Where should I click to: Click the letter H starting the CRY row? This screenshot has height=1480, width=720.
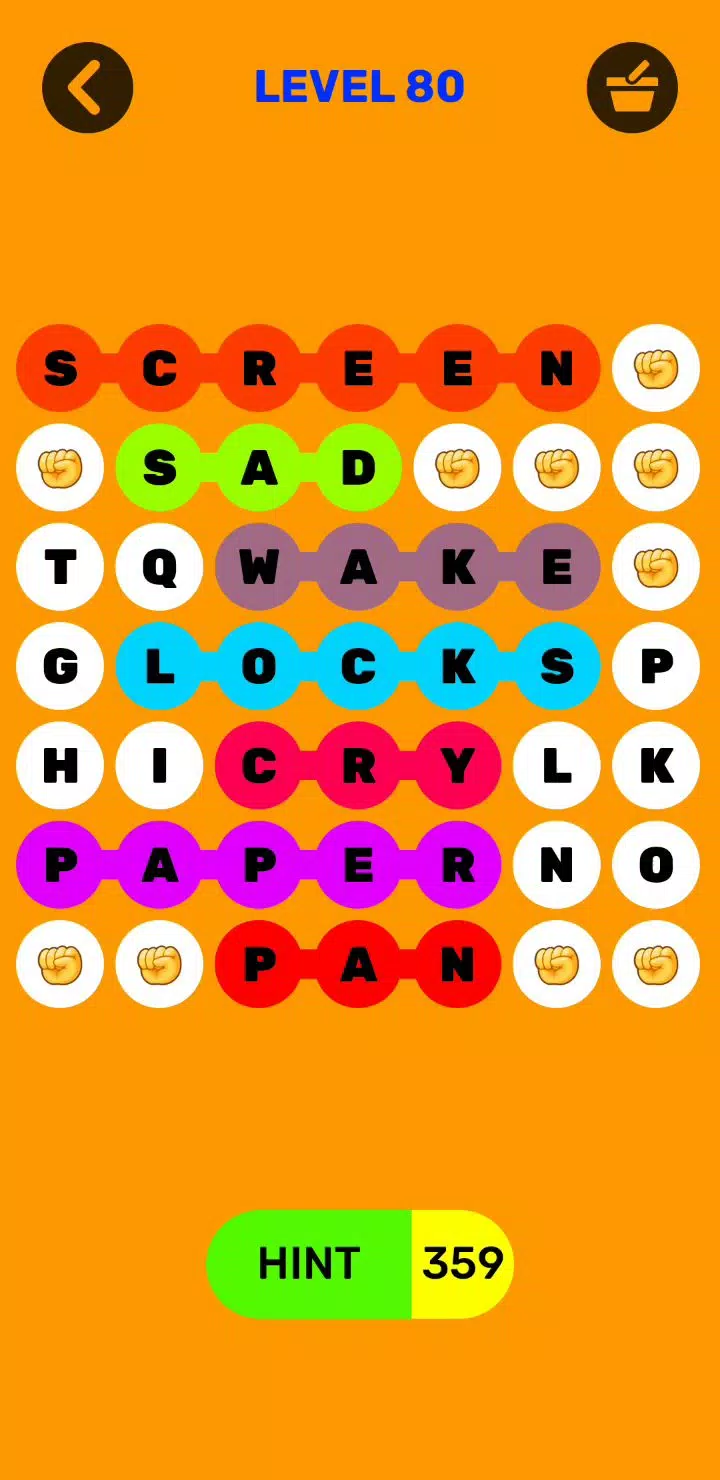[59, 765]
